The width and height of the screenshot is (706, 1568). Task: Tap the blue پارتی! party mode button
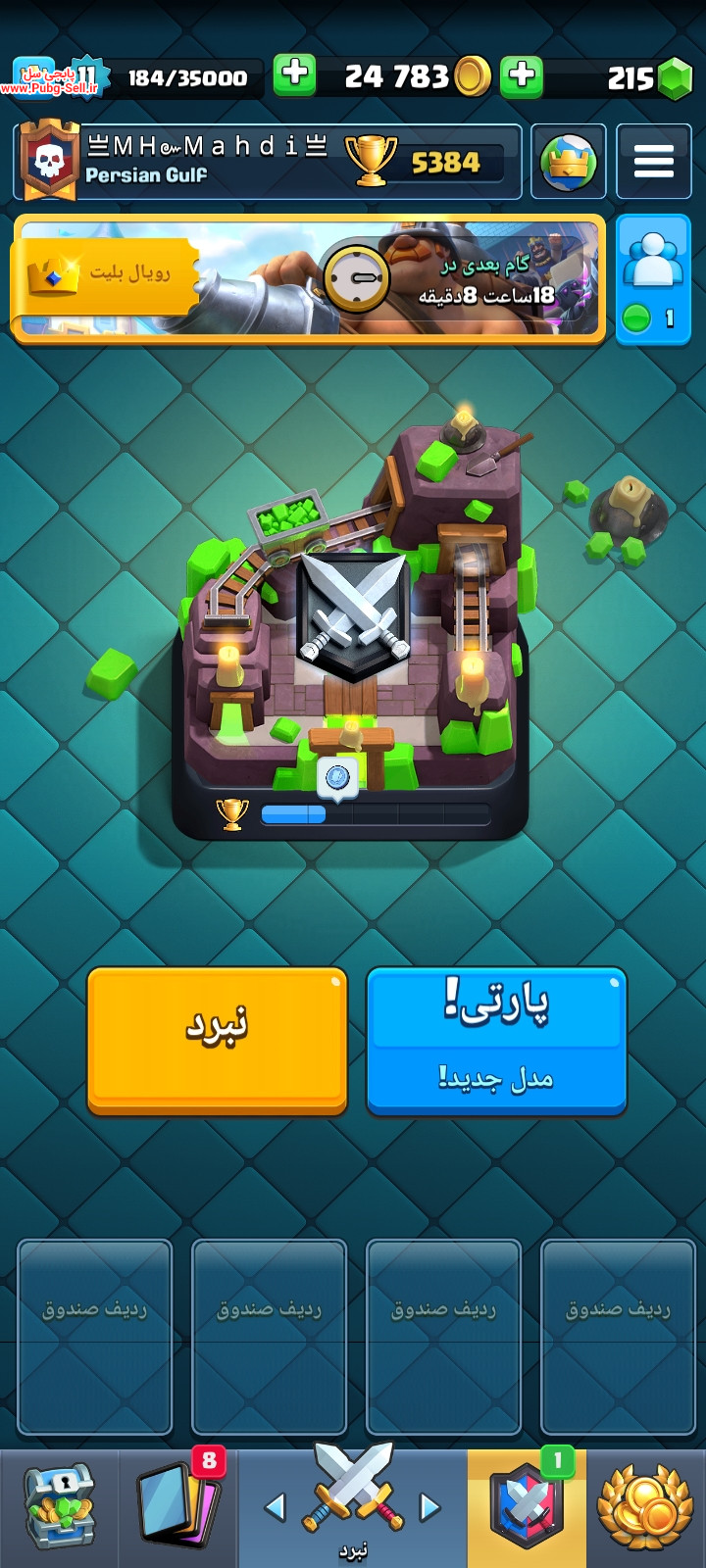[496, 1041]
